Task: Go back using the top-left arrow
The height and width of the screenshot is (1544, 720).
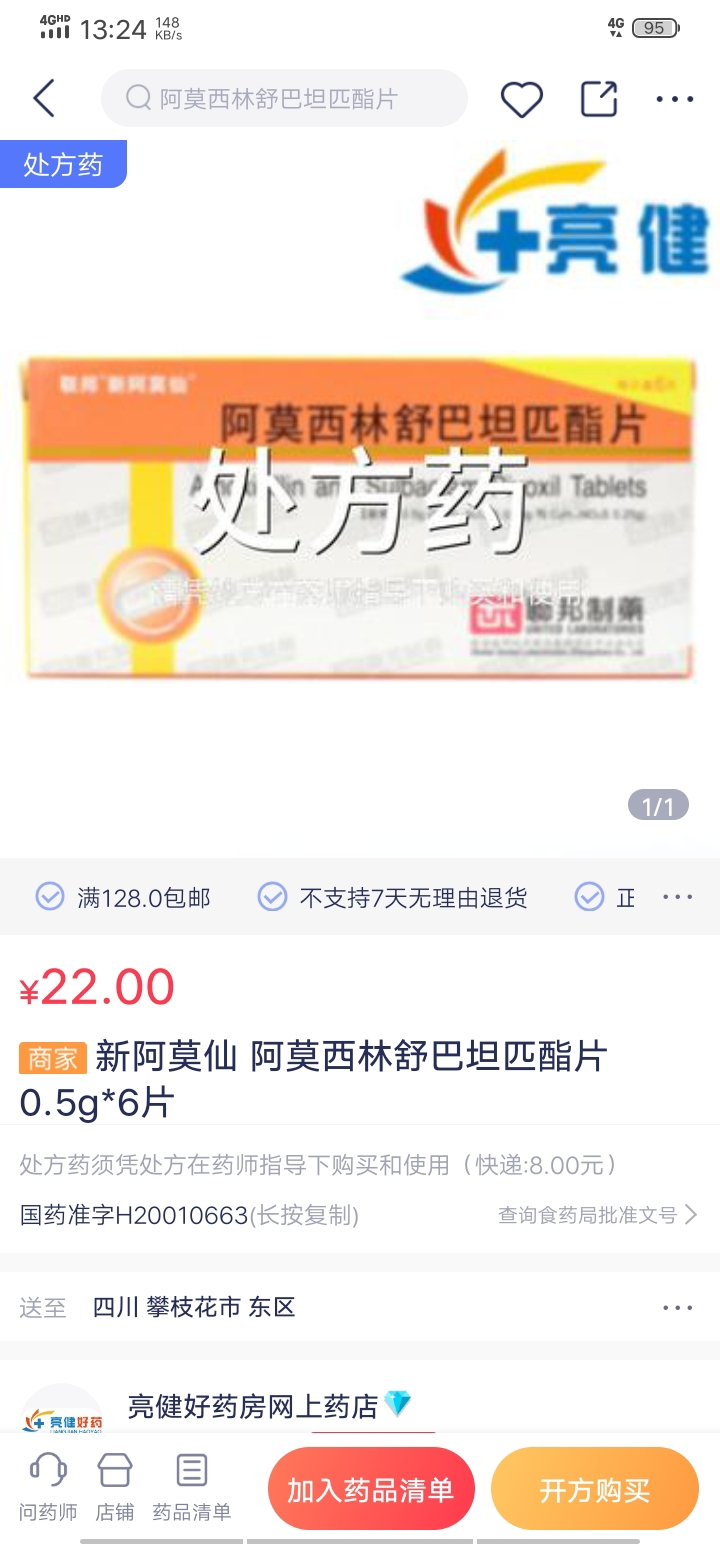Action: click(44, 98)
